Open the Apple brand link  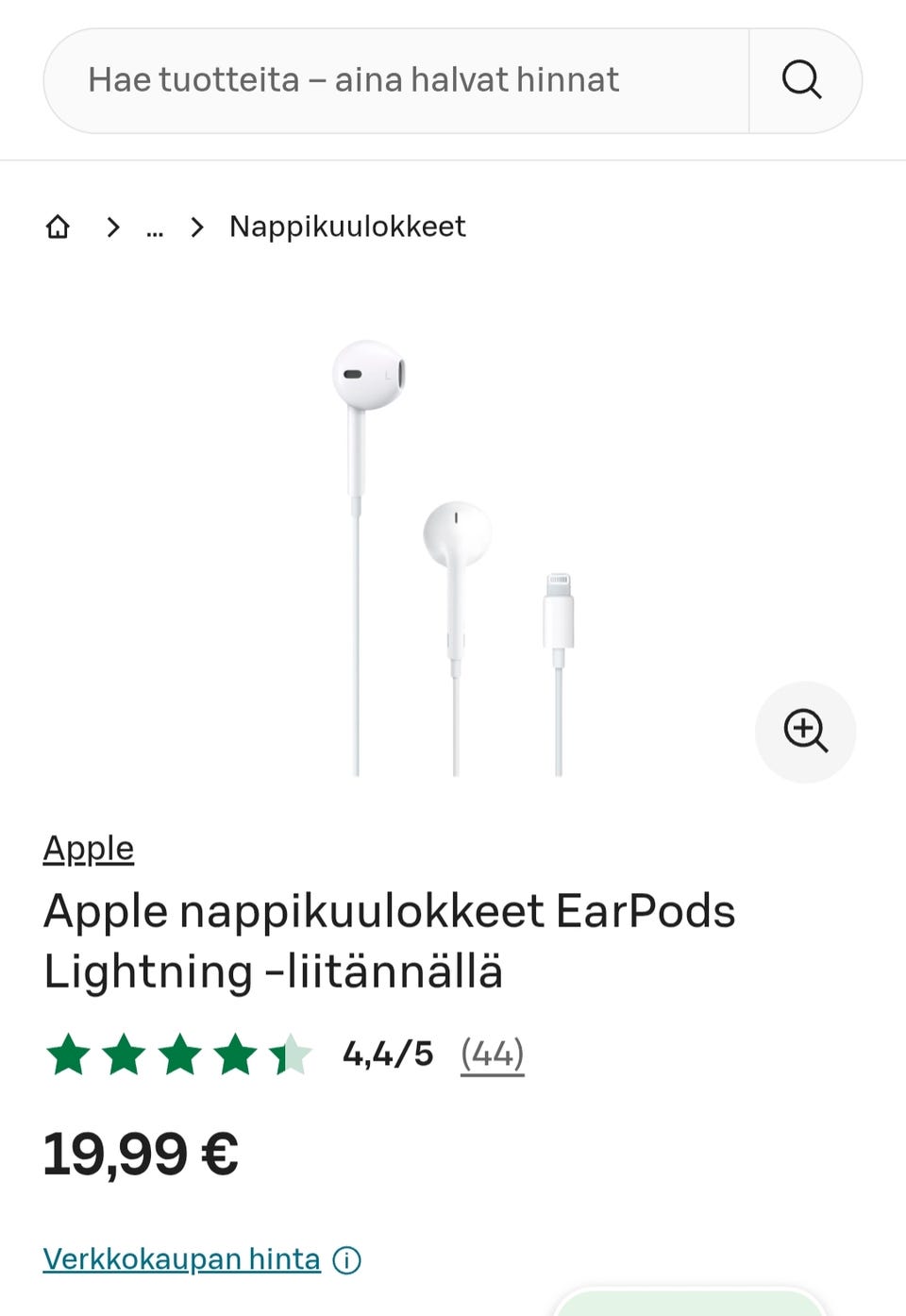tap(89, 848)
